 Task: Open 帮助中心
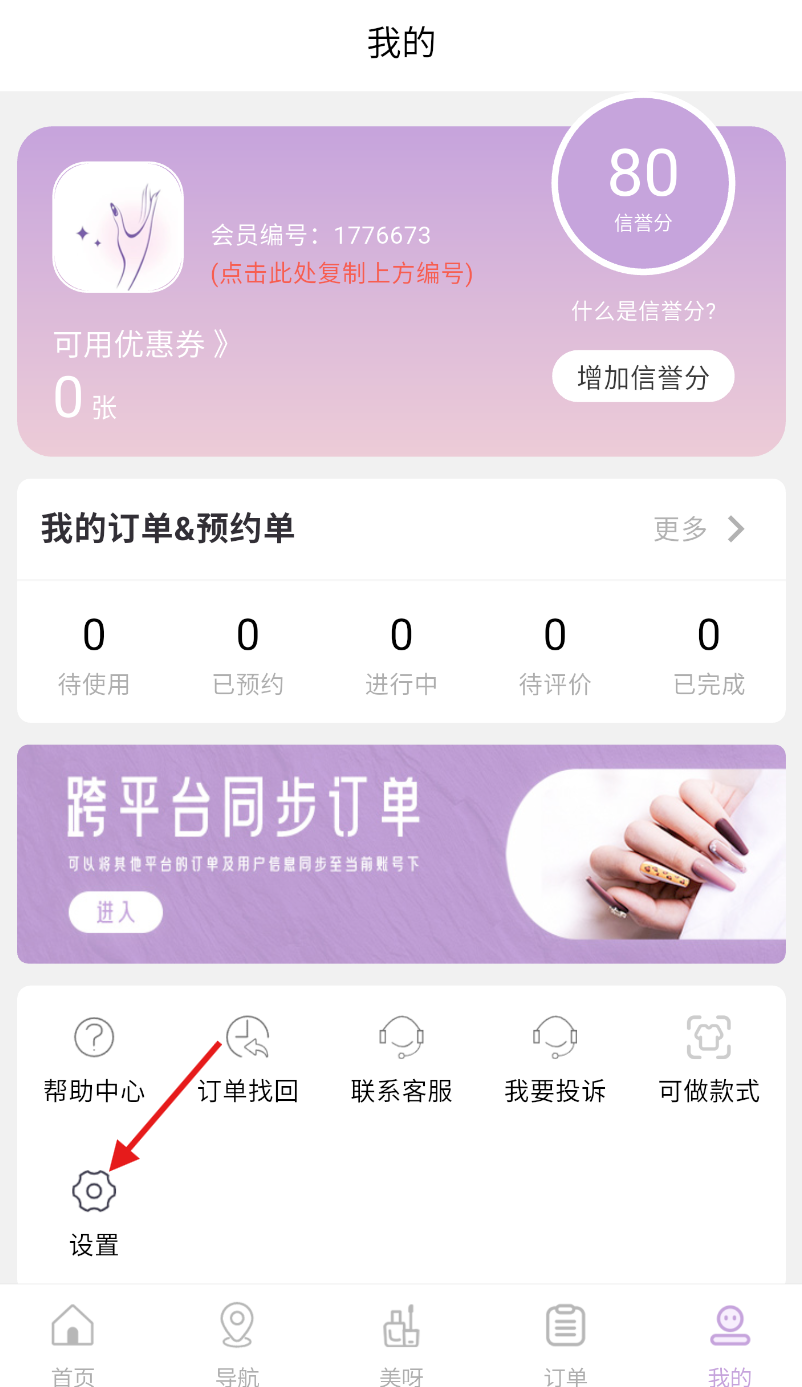point(94,1059)
